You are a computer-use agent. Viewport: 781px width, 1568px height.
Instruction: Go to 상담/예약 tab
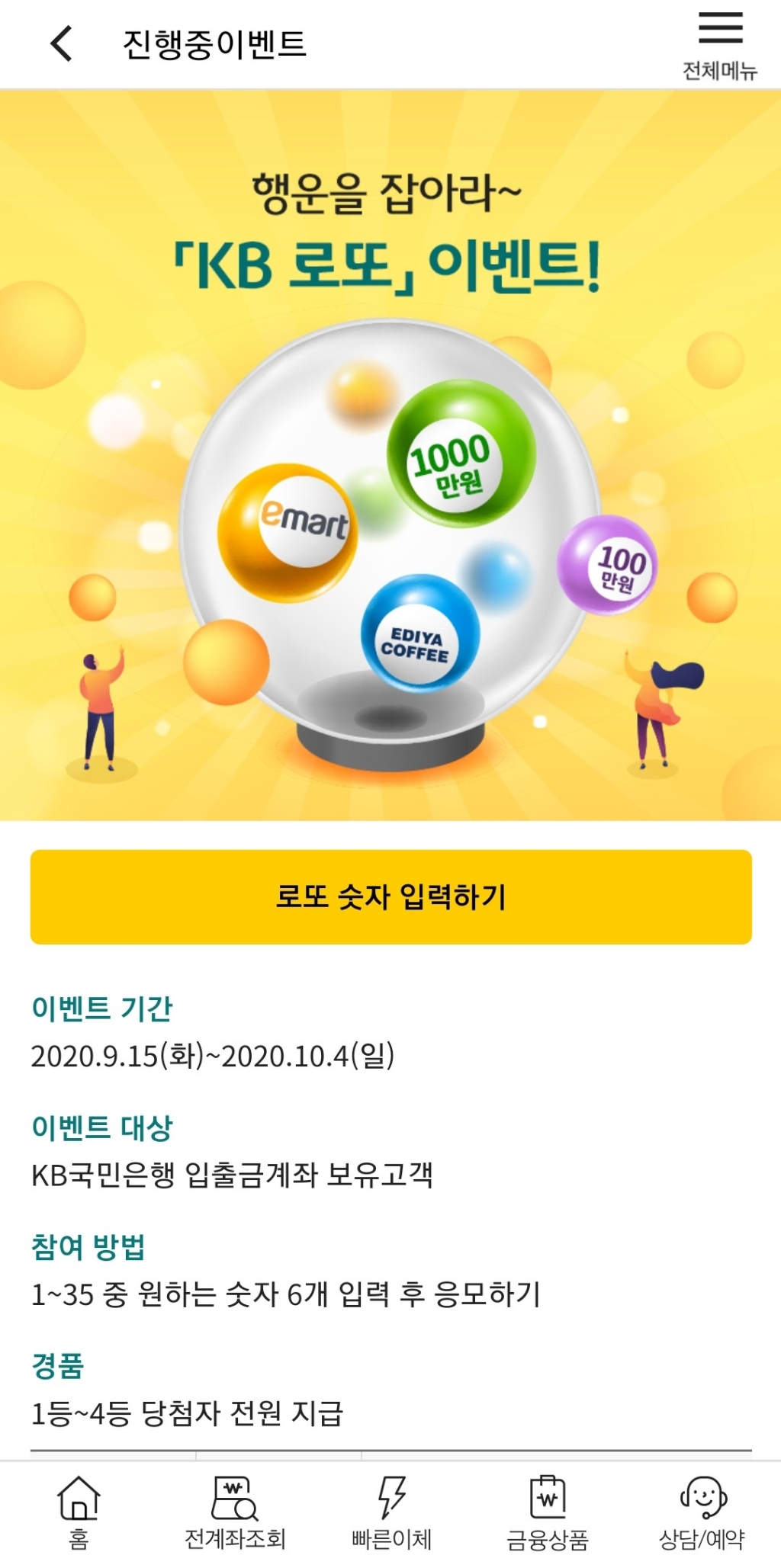point(702,1512)
